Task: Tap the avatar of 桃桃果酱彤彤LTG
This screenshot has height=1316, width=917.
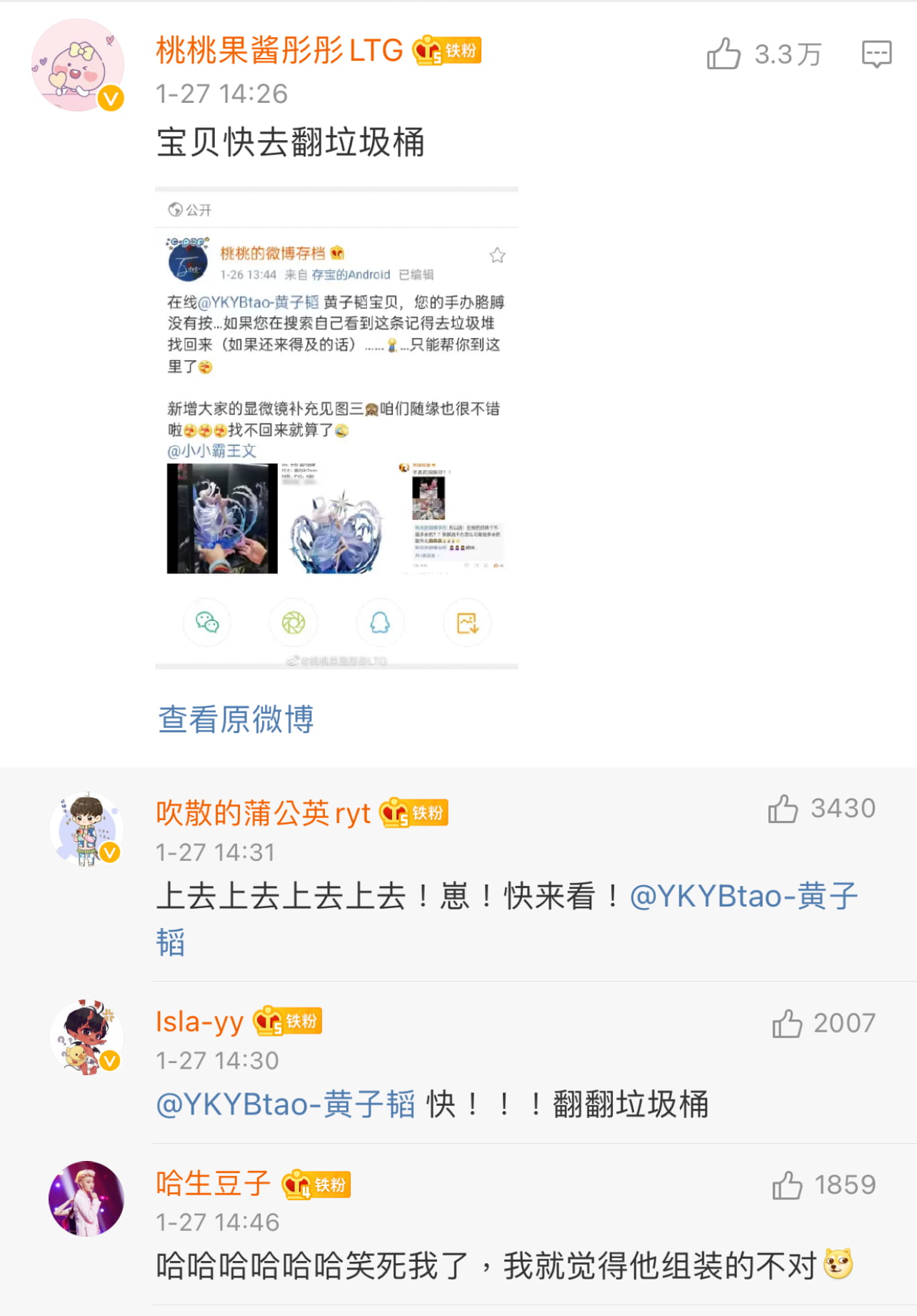Action: coord(78,65)
